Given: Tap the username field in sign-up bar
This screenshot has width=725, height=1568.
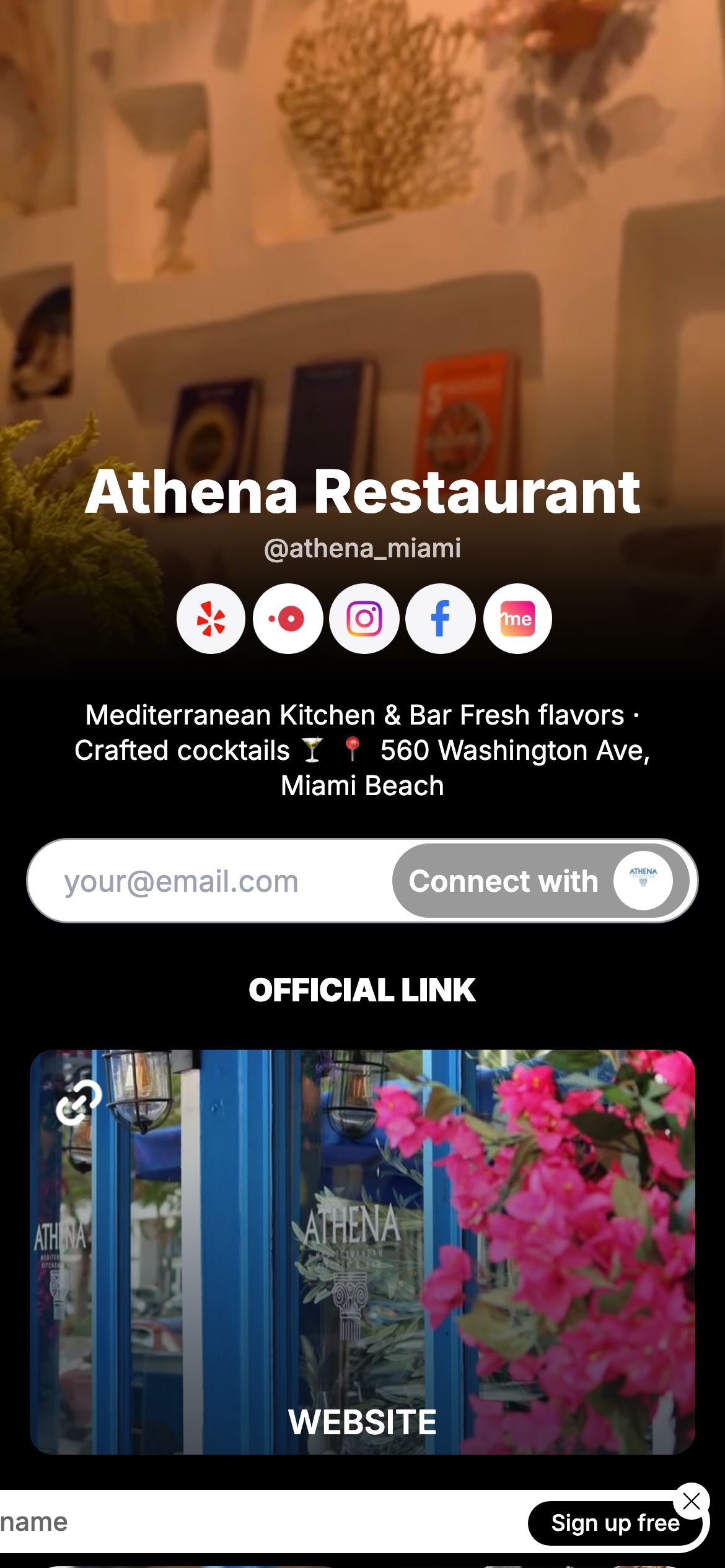Looking at the screenshot, I should 260,1522.
